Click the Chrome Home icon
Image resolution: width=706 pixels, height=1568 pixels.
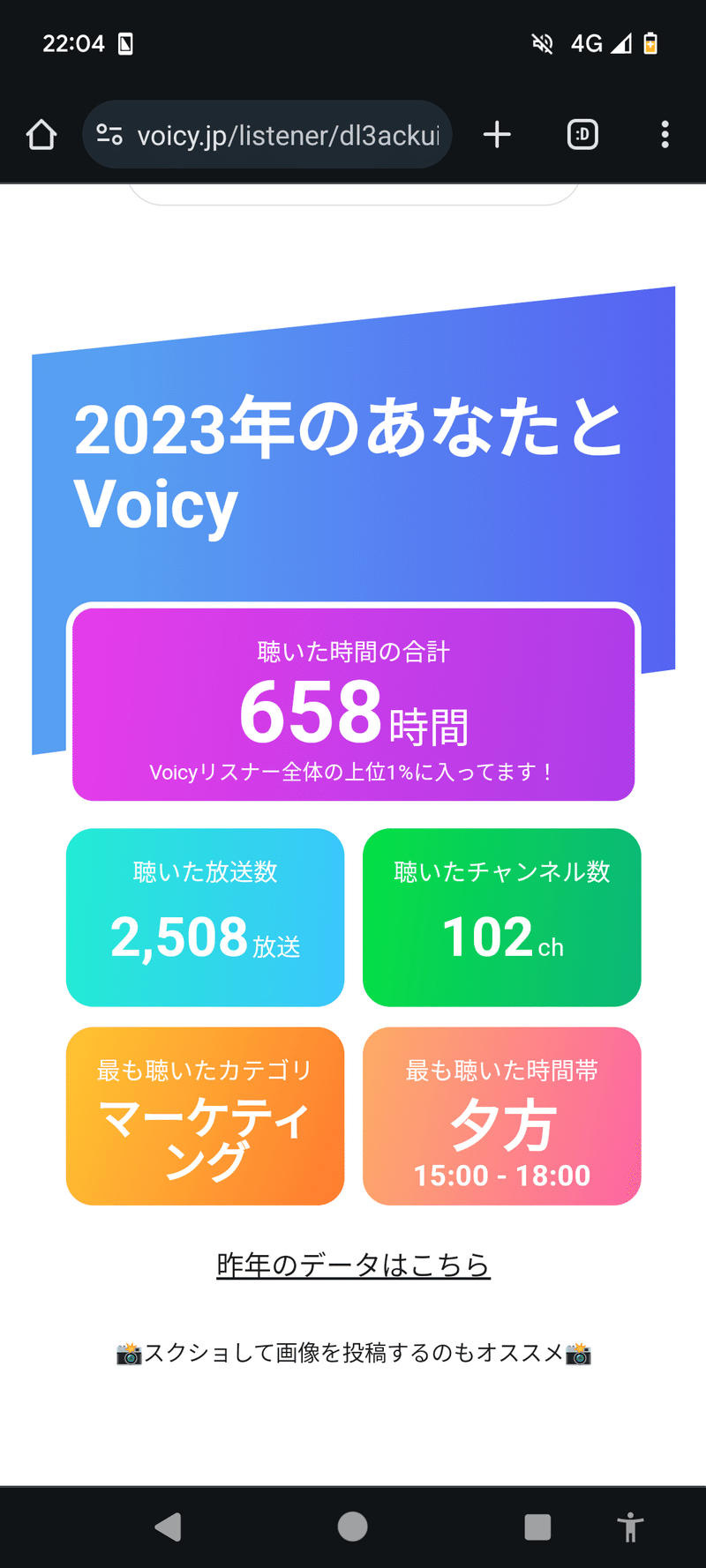(41, 134)
